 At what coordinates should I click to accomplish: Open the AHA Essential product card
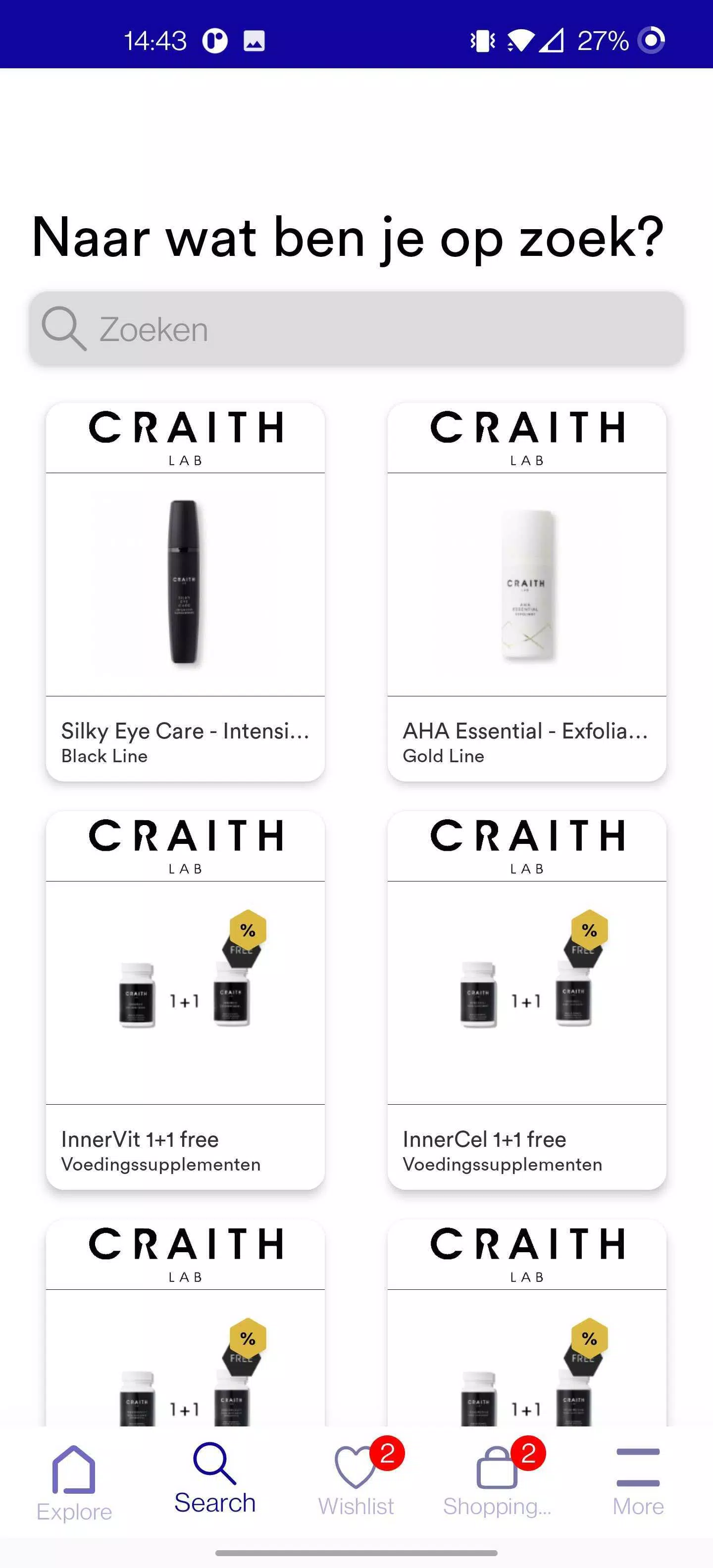[527, 591]
